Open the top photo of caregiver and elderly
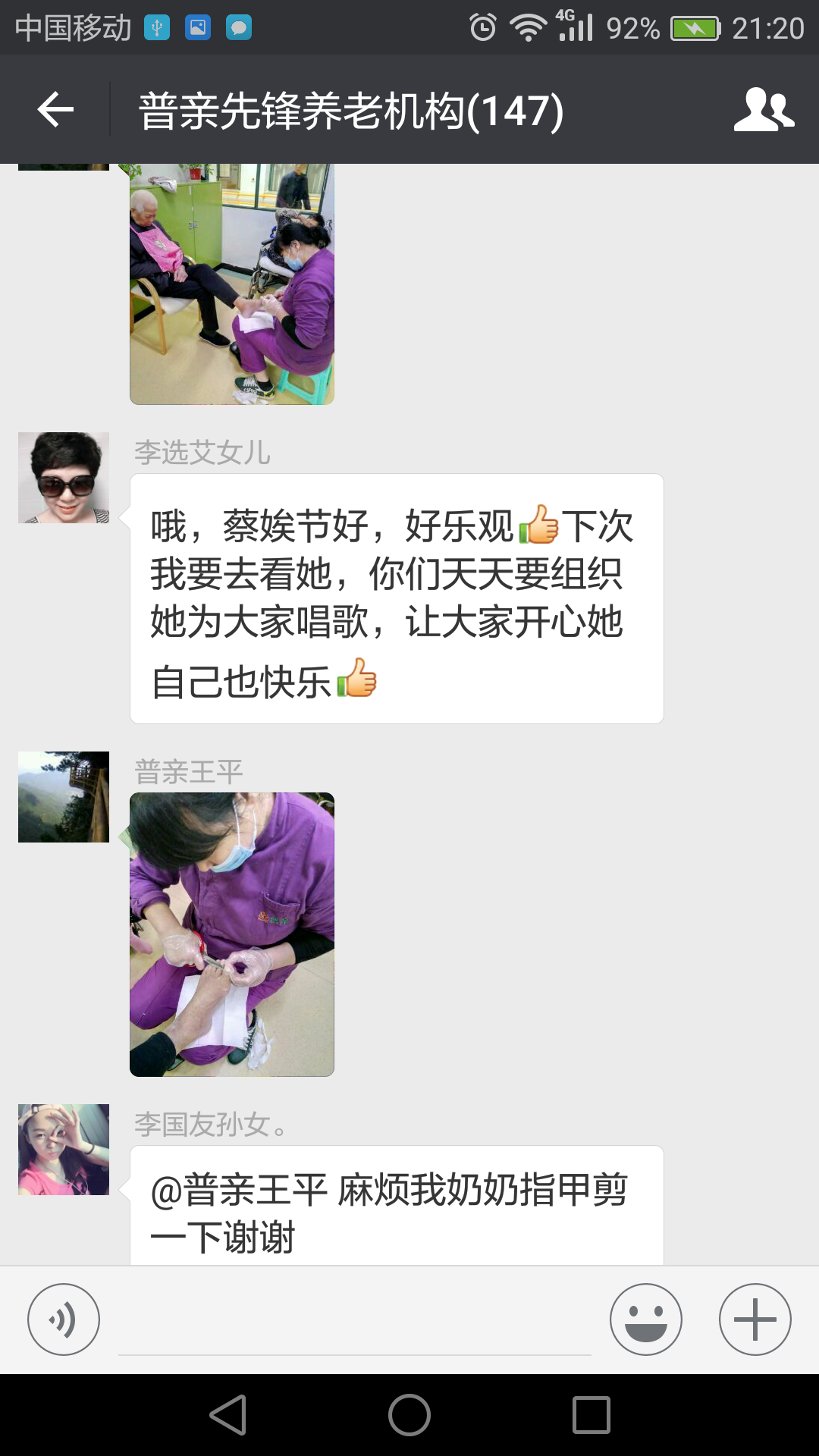The image size is (819, 1456). 232,284
